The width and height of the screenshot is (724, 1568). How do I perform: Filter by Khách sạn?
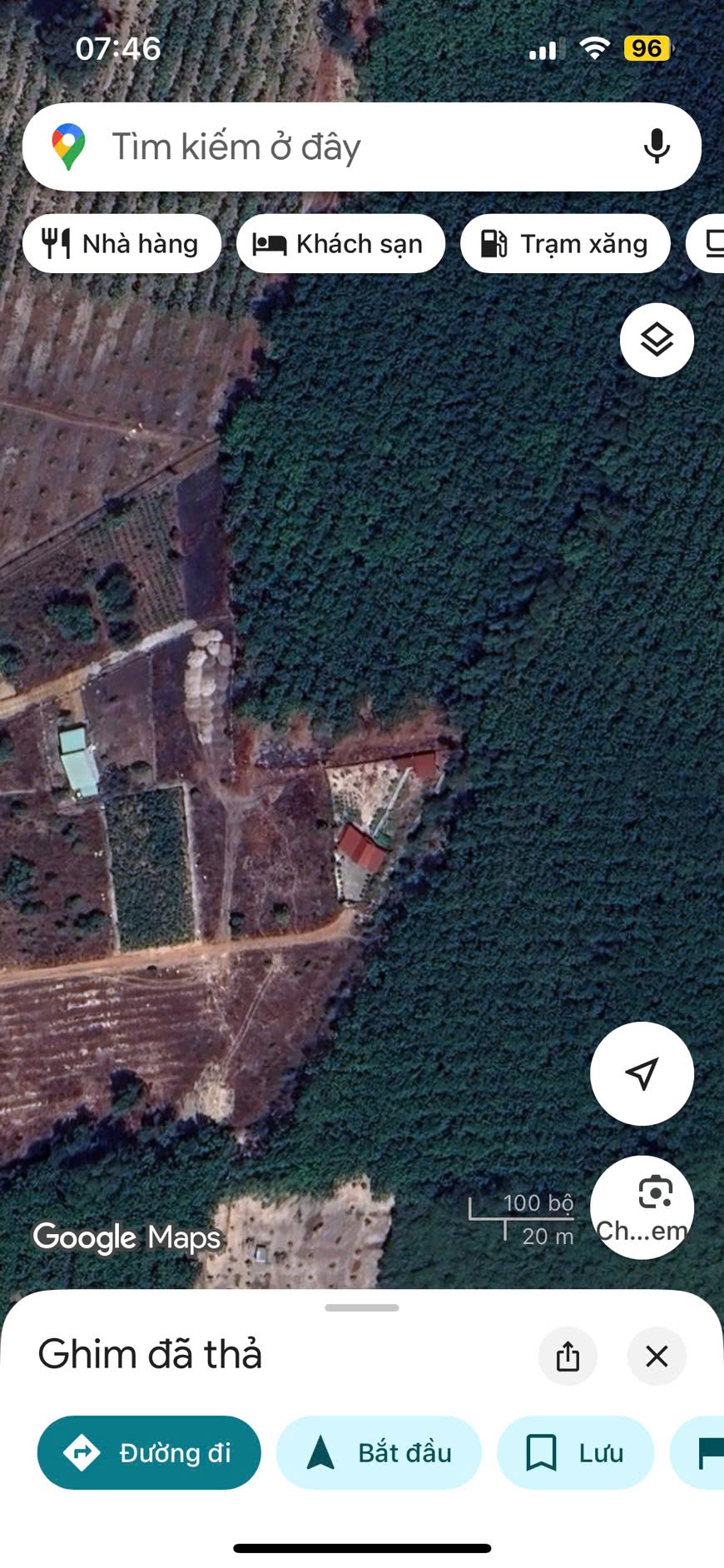[x=340, y=244]
